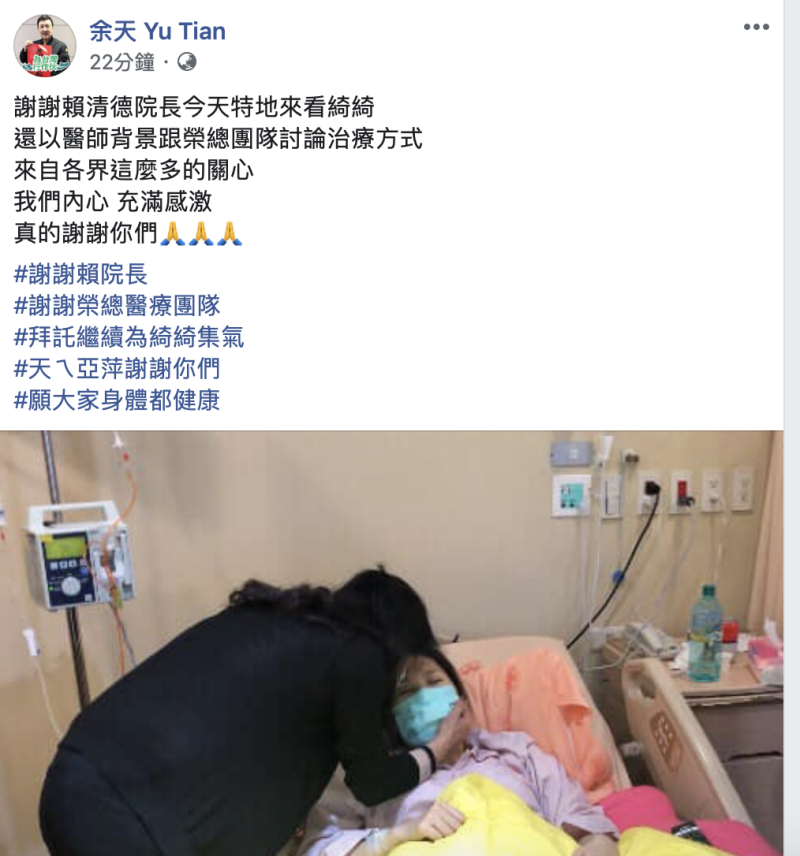Open hashtag #拜託繼續為綺綺集氣
800x856 pixels.
point(129,337)
